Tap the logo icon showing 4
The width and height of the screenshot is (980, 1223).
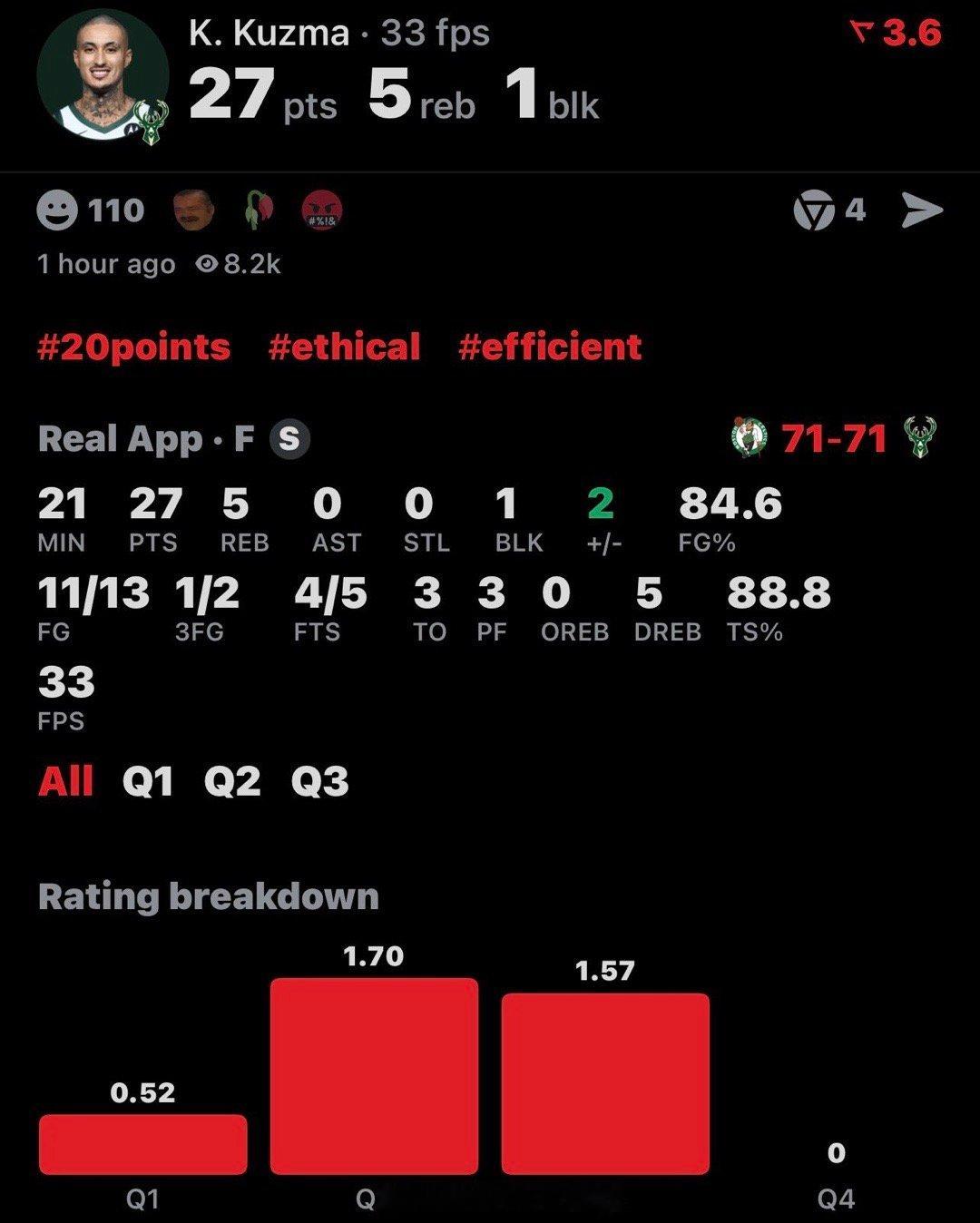[814, 211]
